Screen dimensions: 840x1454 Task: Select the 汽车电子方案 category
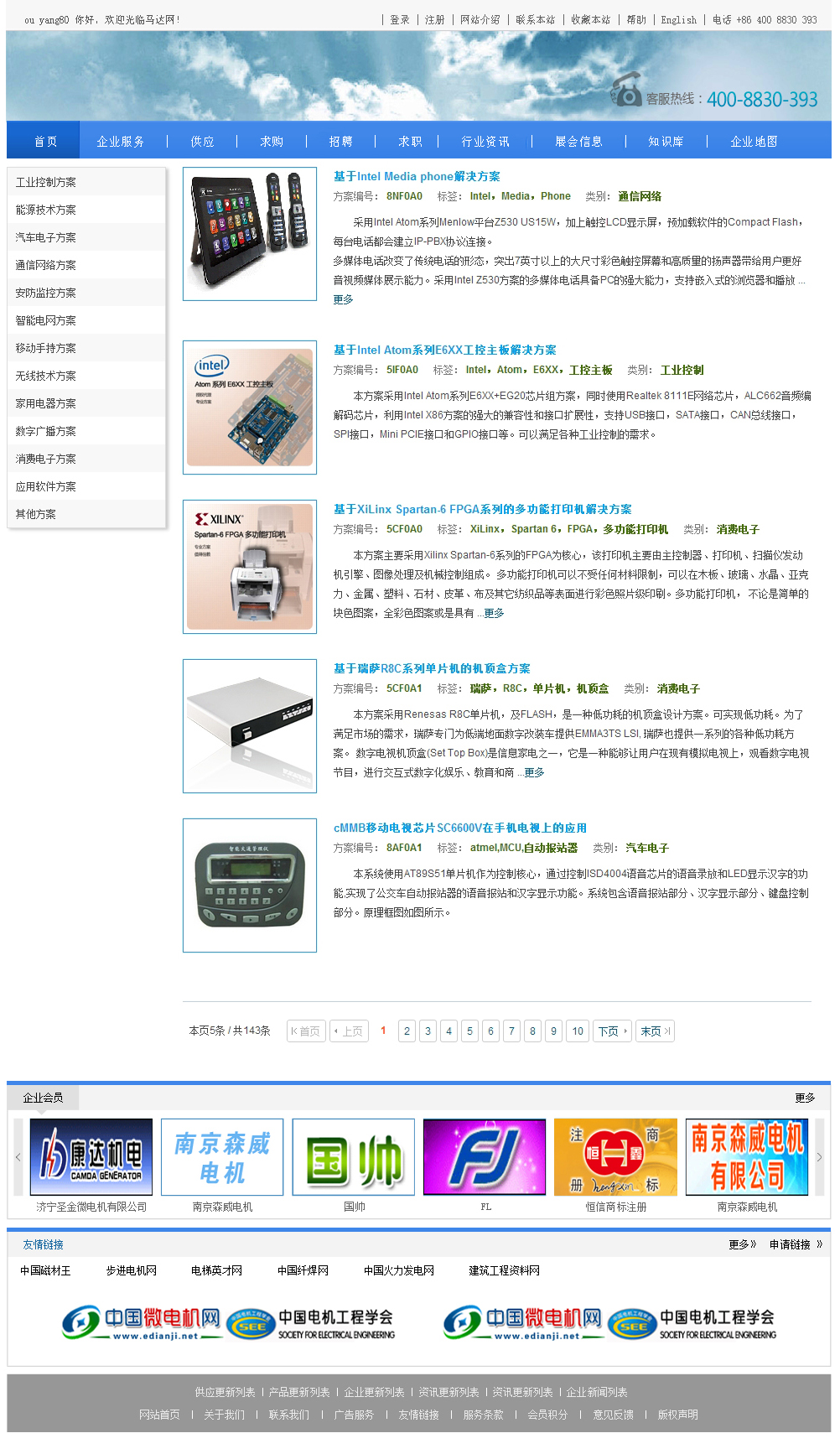45,237
